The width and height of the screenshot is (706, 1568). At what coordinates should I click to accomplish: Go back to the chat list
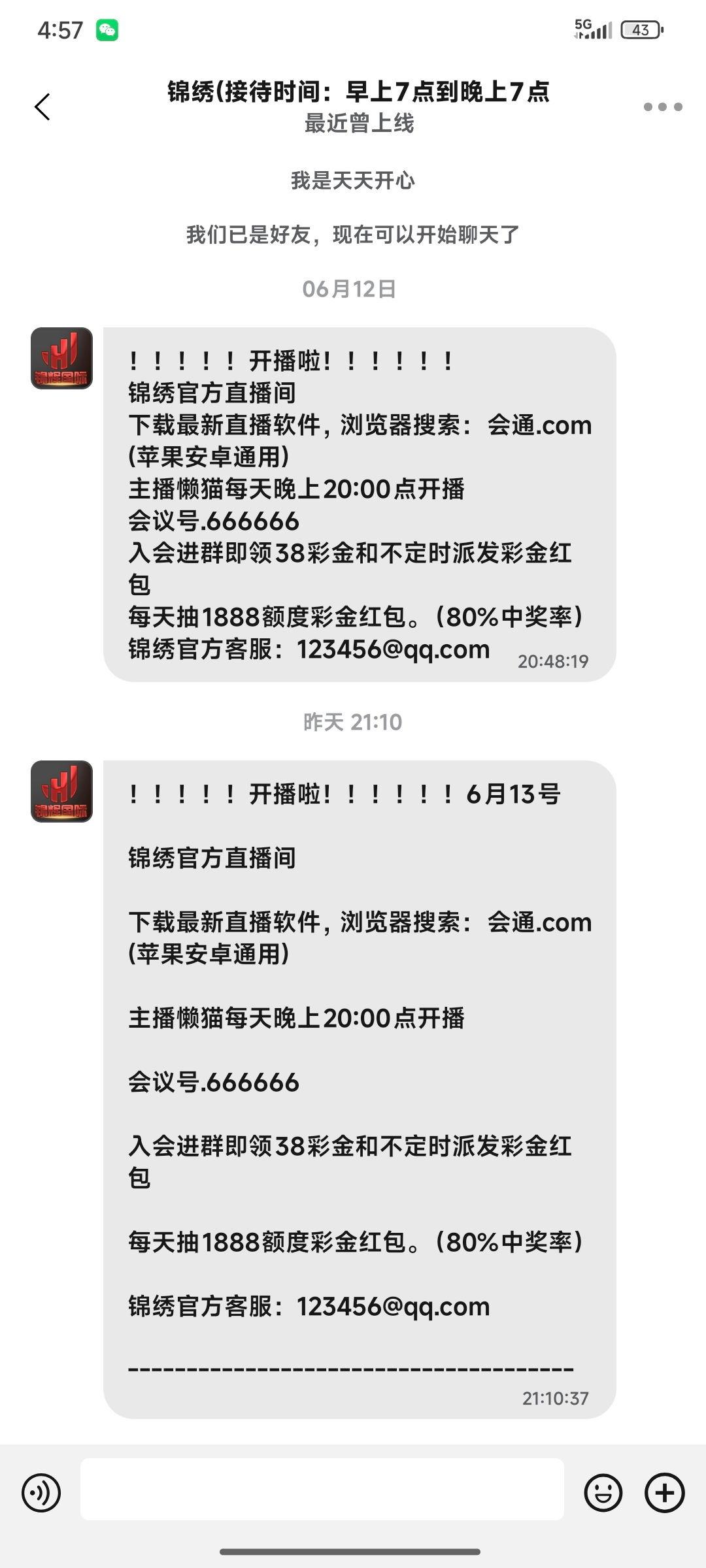[42, 107]
